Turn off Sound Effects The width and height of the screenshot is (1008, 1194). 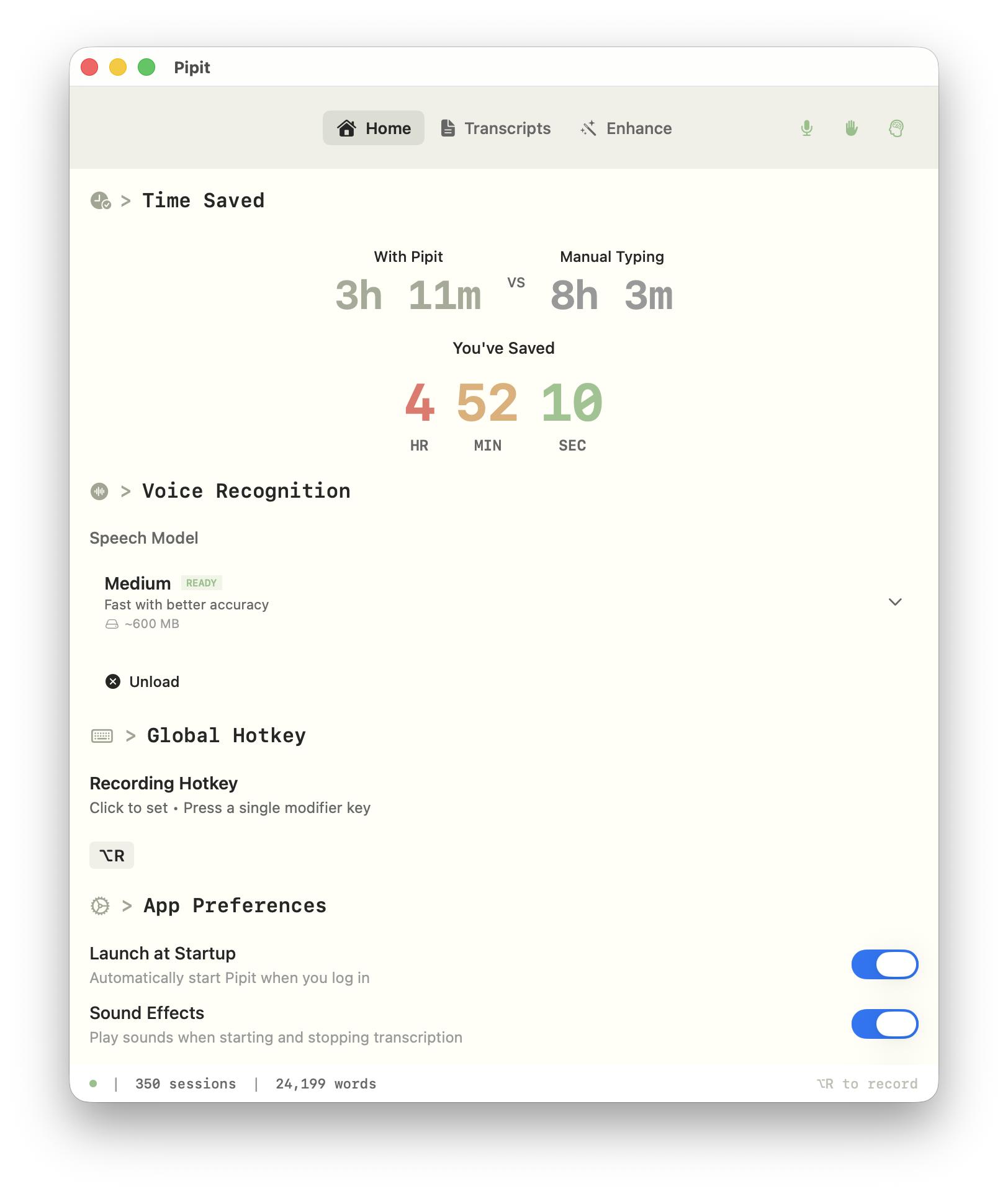pos(884,1024)
